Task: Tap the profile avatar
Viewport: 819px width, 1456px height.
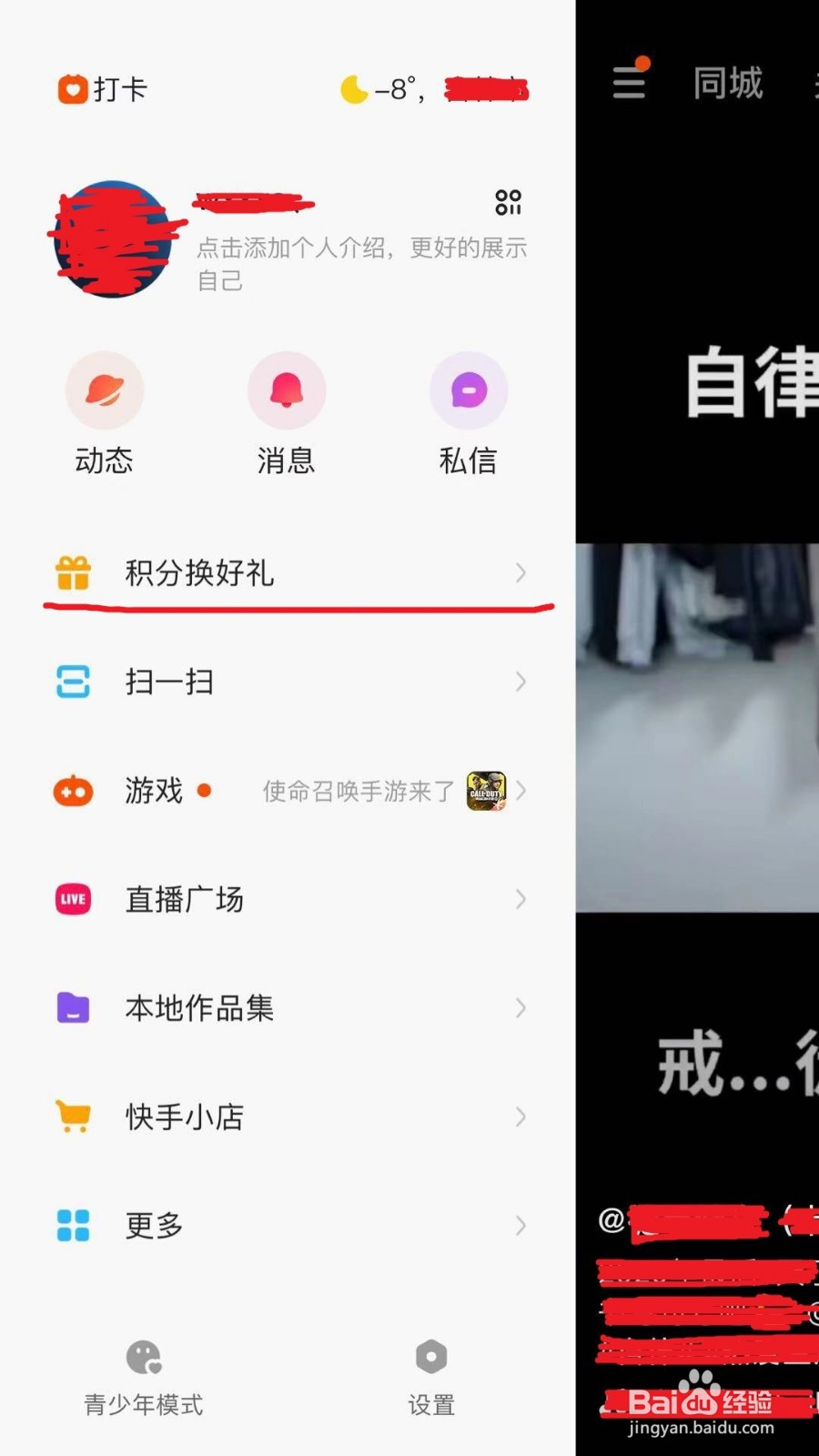Action: [x=114, y=239]
